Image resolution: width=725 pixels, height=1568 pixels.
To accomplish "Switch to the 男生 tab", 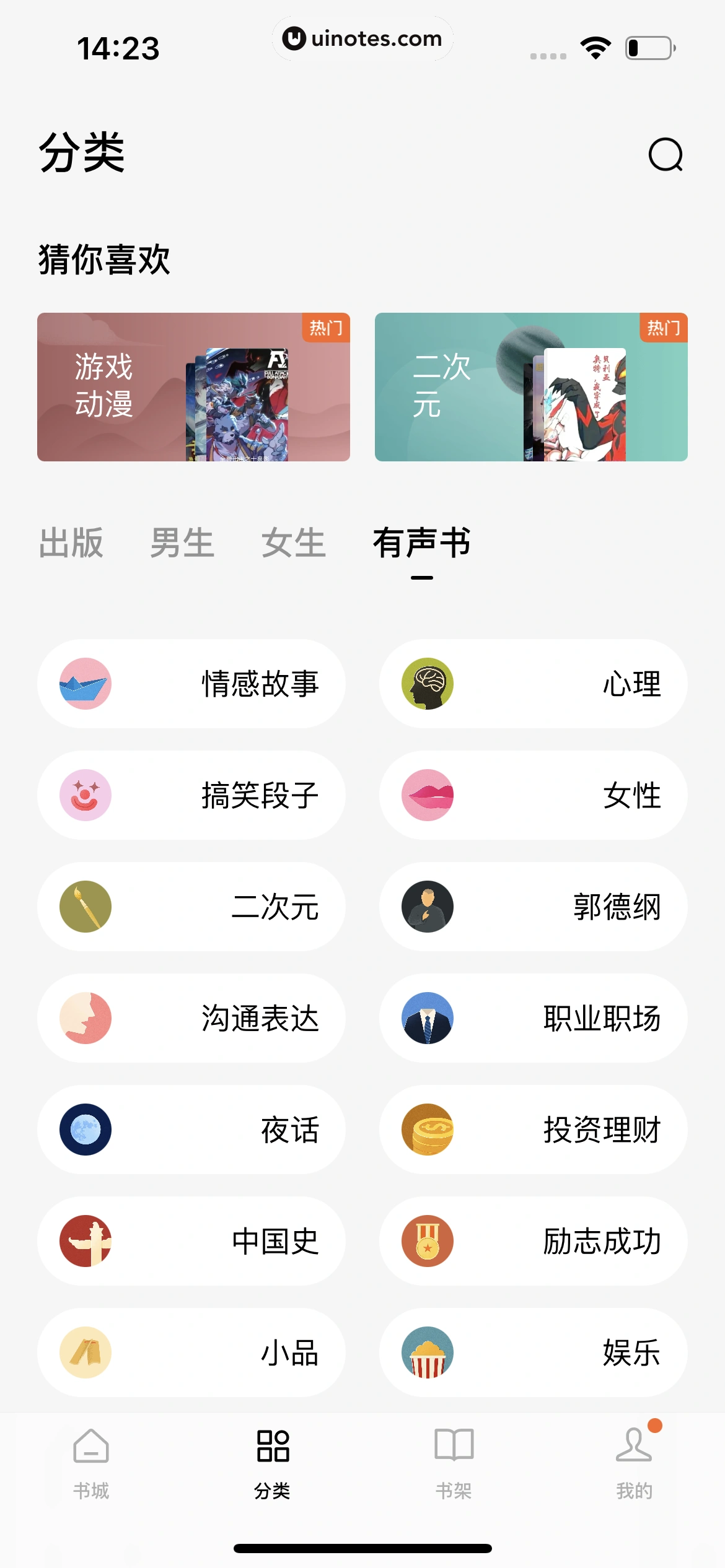I will 182,543.
